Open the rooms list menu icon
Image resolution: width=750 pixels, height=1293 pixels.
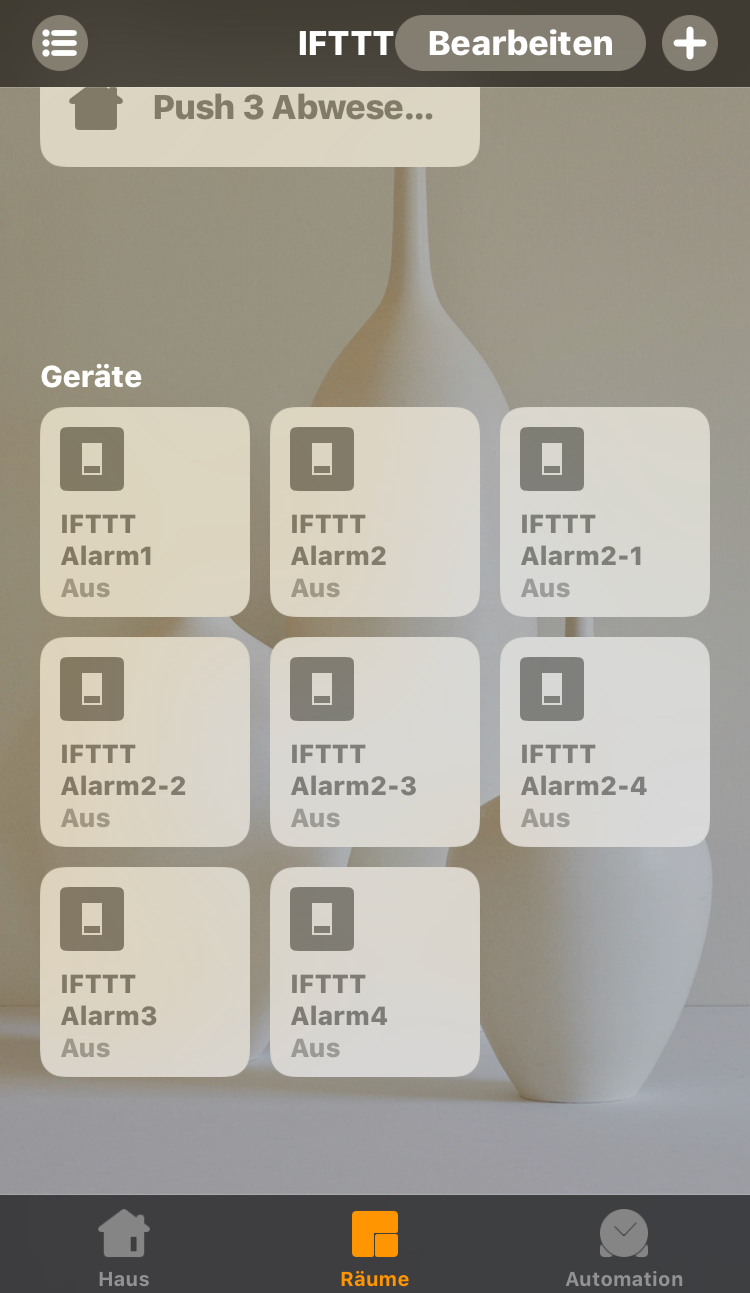[60, 43]
